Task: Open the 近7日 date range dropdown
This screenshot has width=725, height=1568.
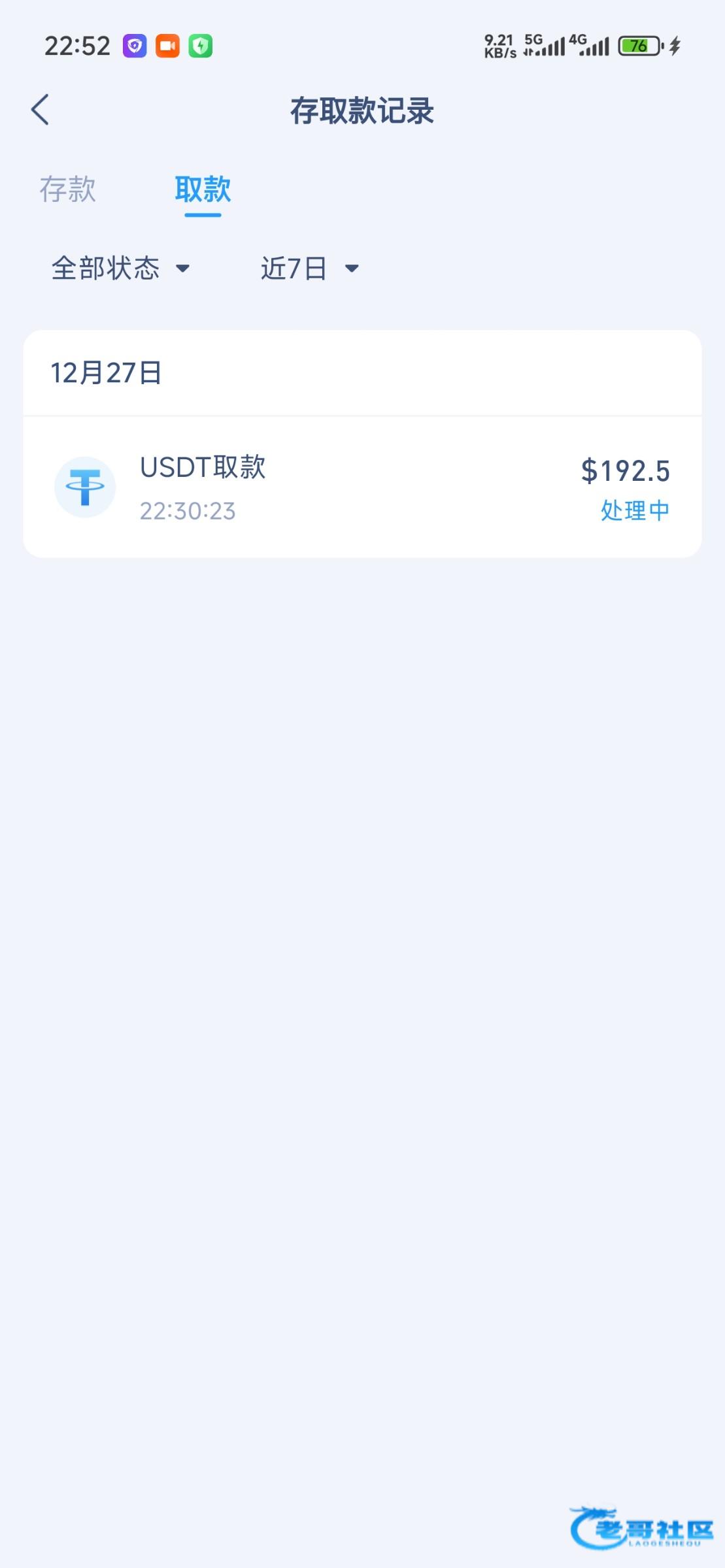Action: 310,268
